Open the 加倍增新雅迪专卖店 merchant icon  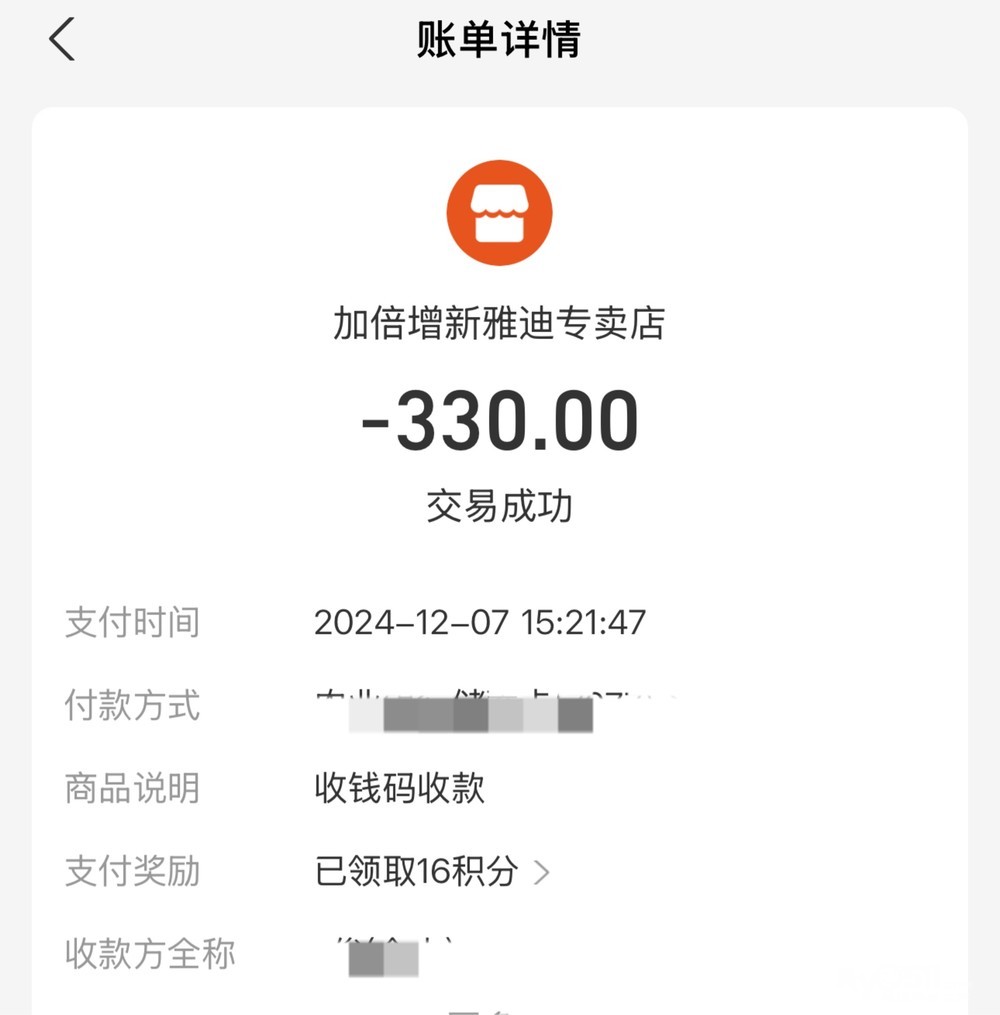pos(499,213)
